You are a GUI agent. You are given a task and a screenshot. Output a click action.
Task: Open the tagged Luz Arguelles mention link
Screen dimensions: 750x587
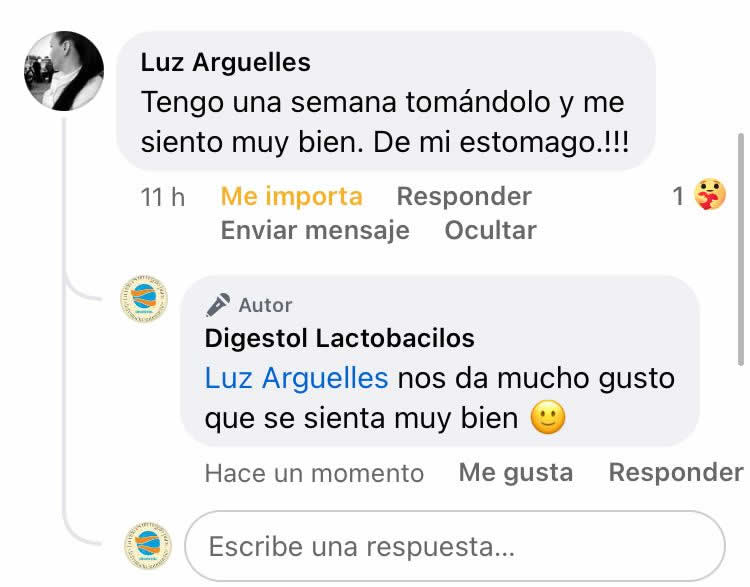[x=296, y=379]
